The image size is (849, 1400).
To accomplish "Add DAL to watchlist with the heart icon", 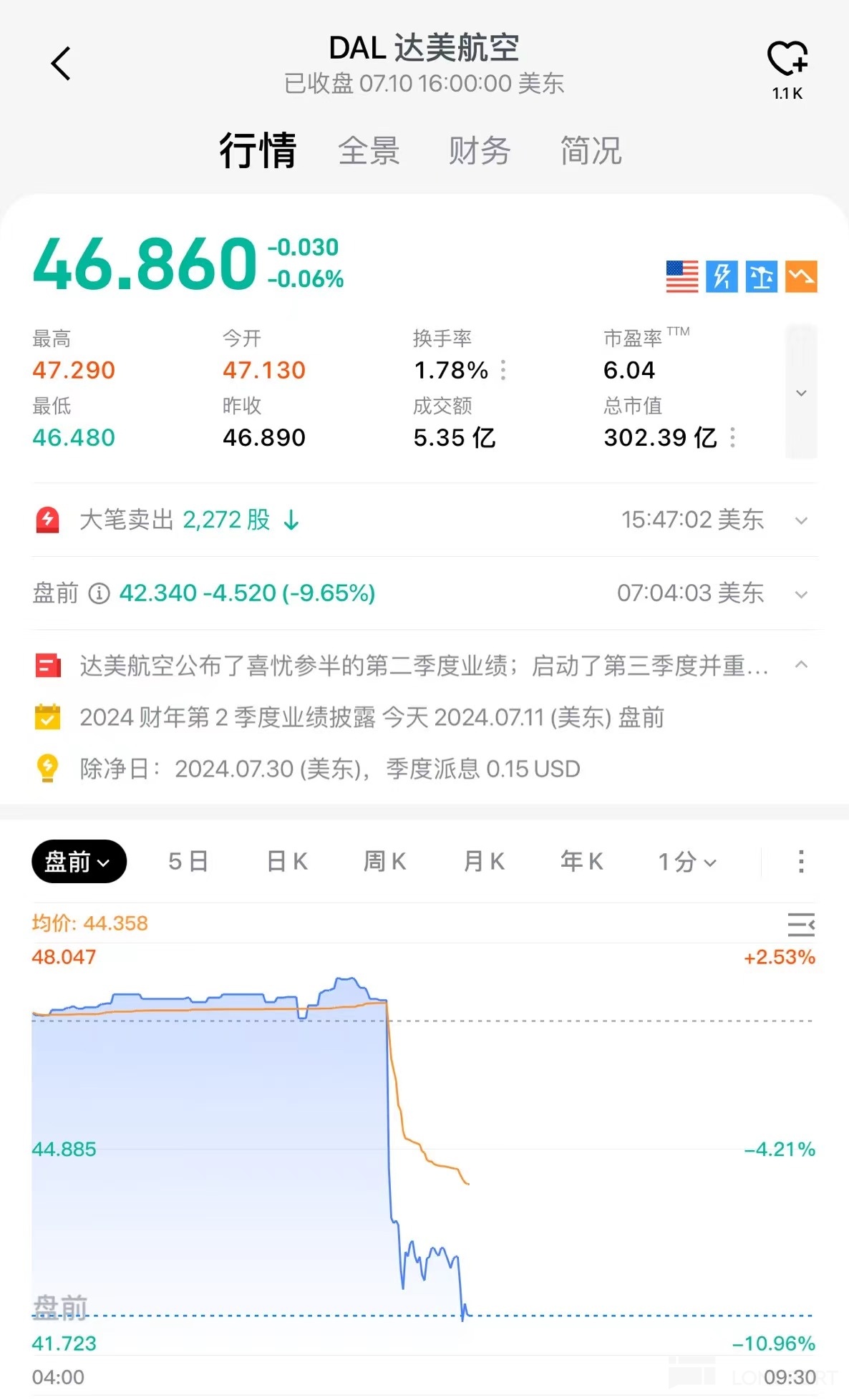I will pos(787,59).
